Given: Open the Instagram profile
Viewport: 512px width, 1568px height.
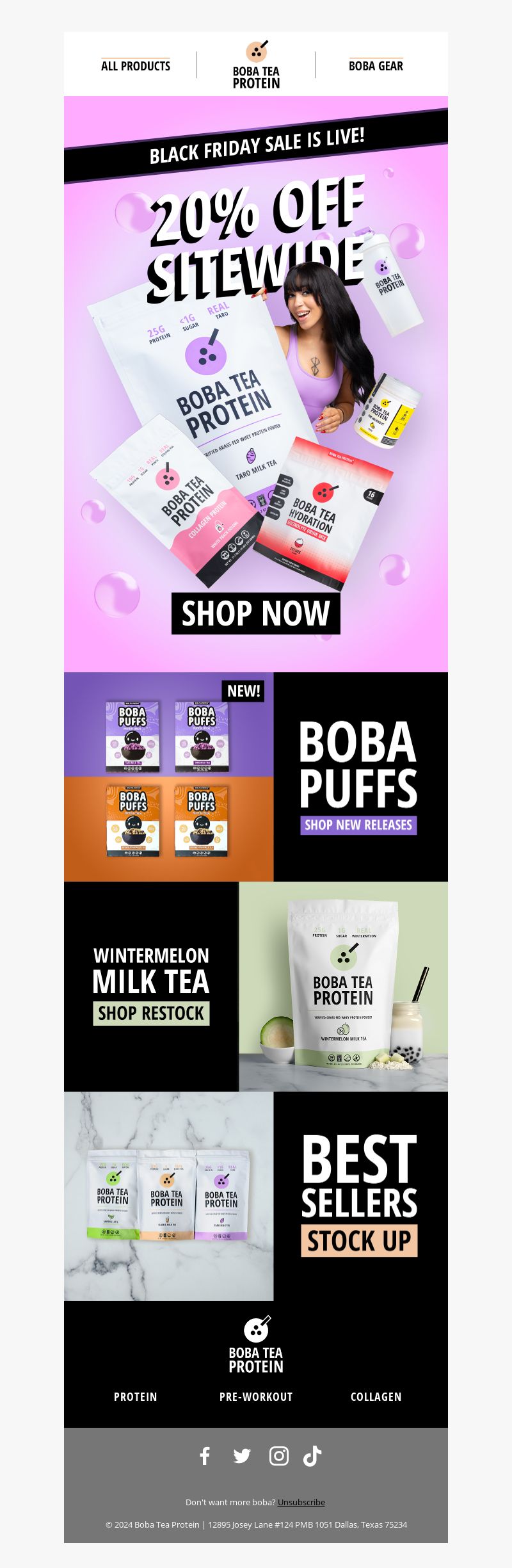Looking at the screenshot, I should tap(278, 1456).
